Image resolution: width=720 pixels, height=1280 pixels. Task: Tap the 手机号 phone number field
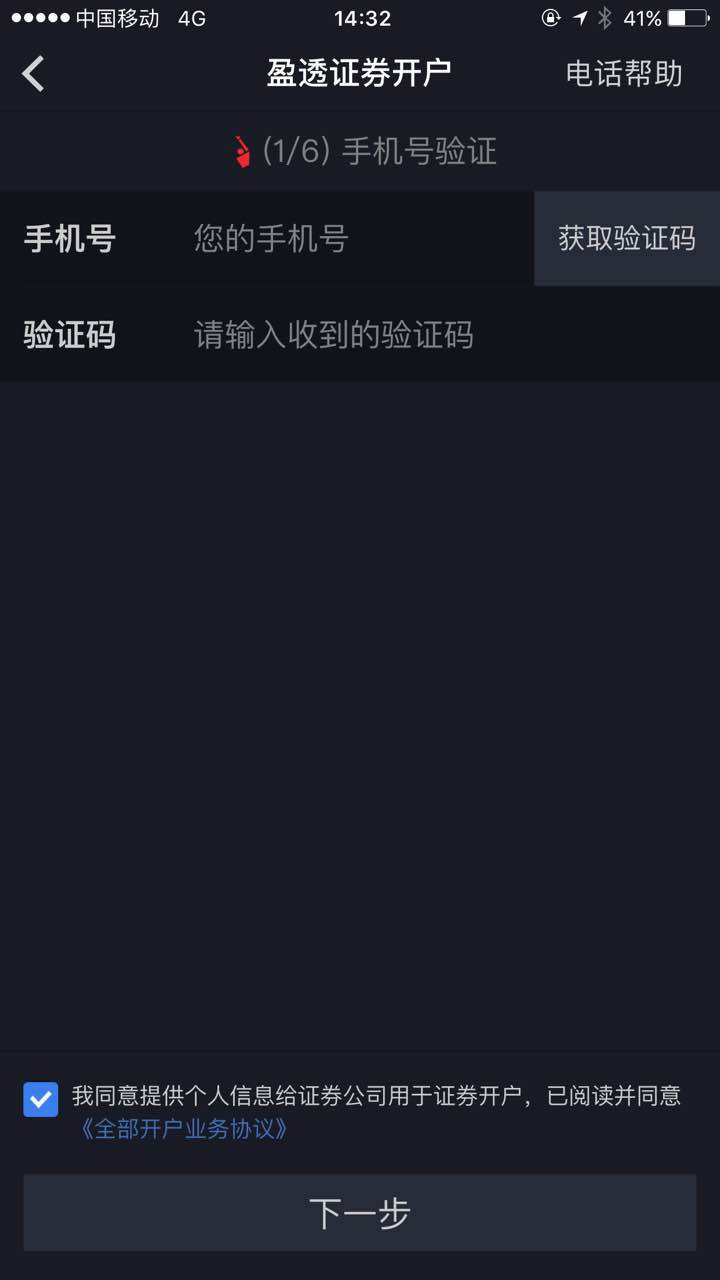[x=350, y=239]
